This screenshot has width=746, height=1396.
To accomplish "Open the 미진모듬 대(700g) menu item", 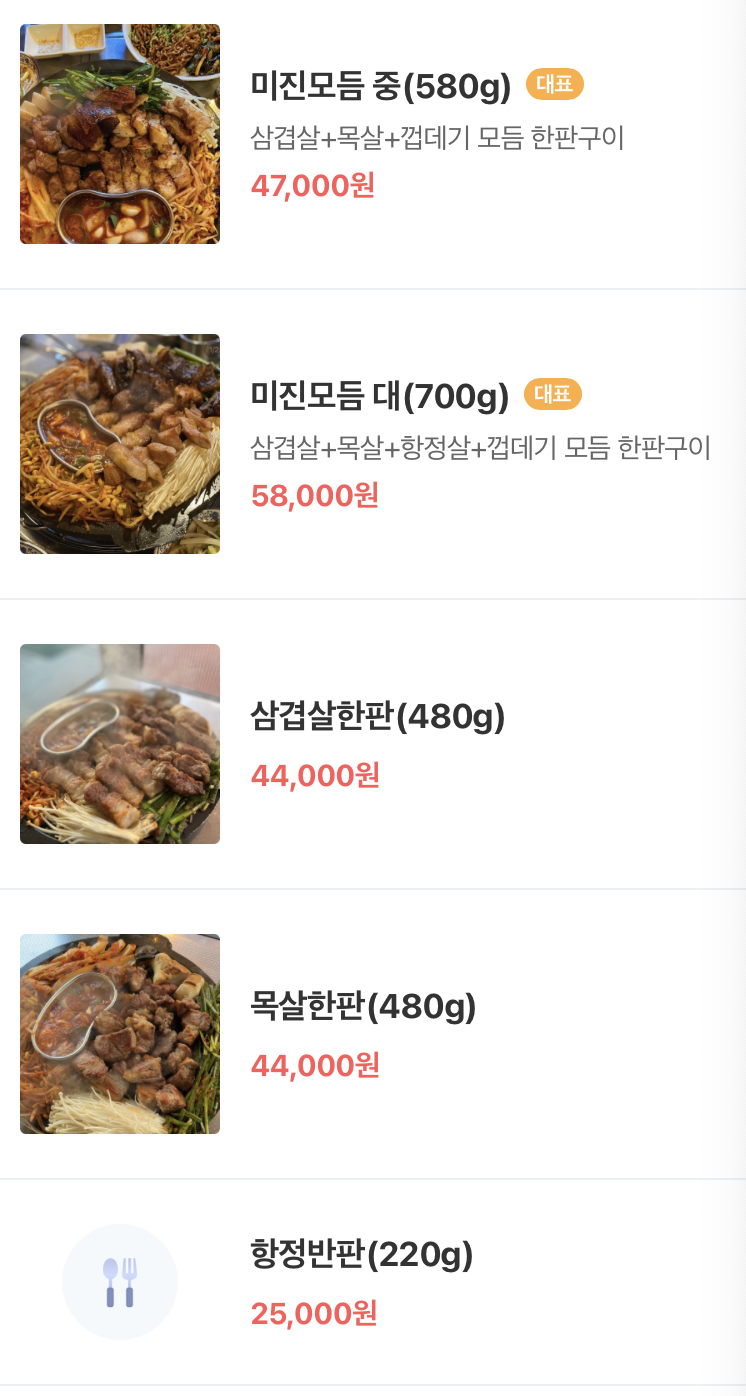I will click(x=373, y=444).
